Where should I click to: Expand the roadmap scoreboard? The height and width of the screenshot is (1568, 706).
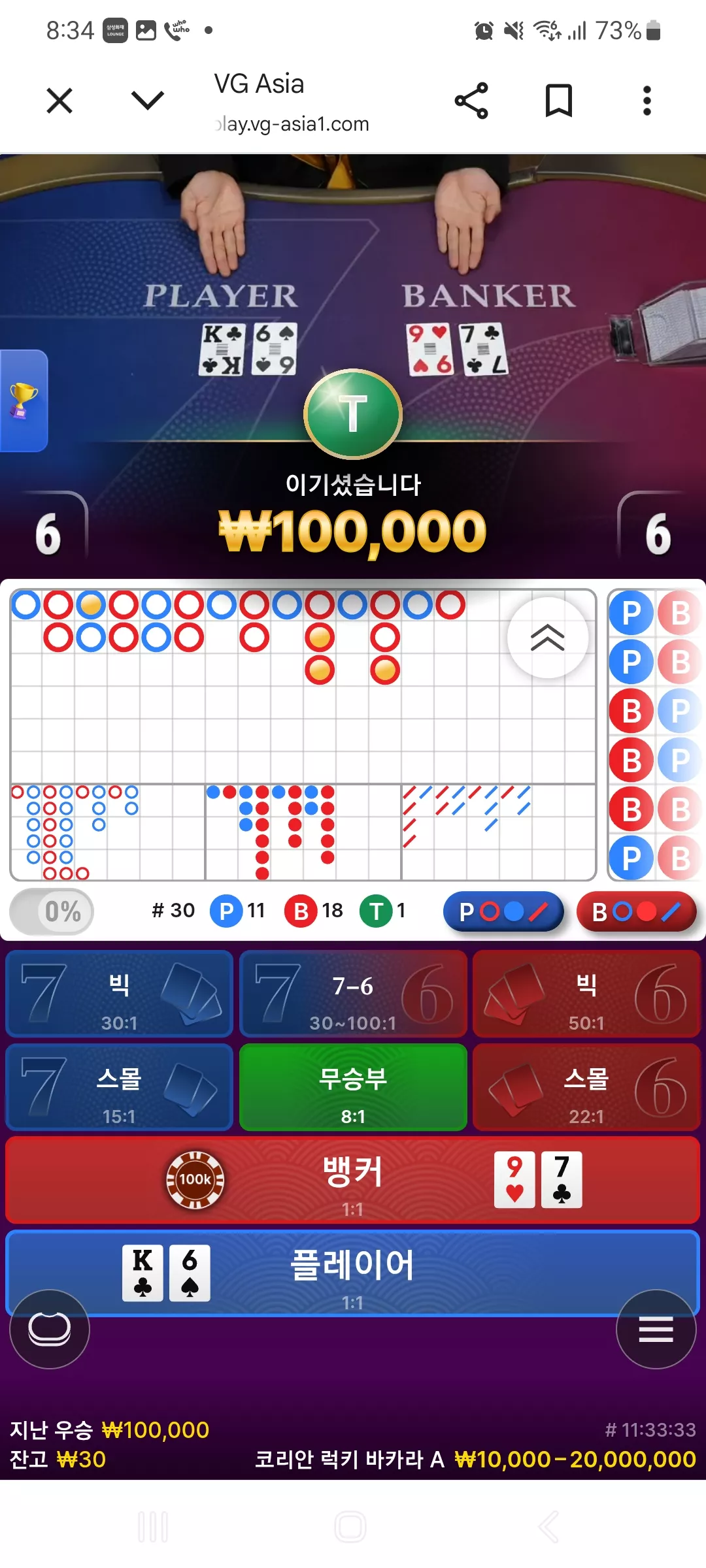[548, 638]
